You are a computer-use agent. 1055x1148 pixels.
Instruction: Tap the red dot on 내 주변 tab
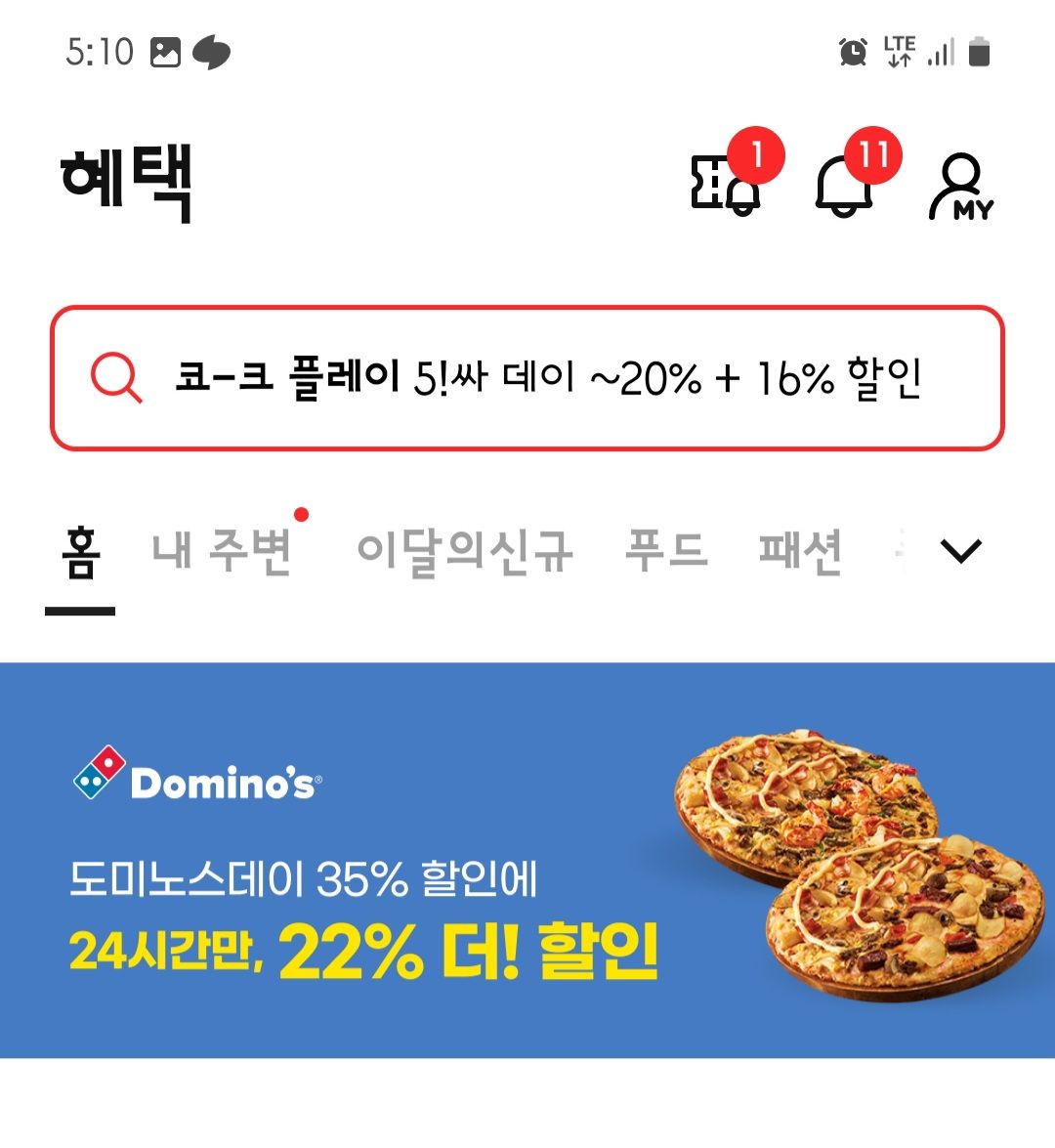click(x=303, y=515)
